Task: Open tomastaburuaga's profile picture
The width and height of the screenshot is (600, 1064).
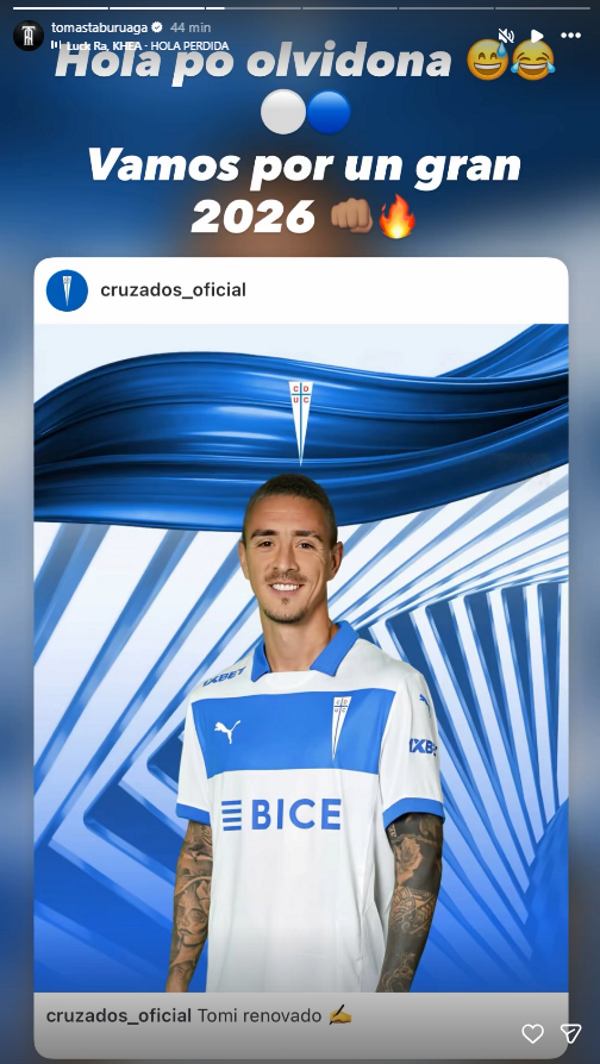Action: (x=27, y=36)
